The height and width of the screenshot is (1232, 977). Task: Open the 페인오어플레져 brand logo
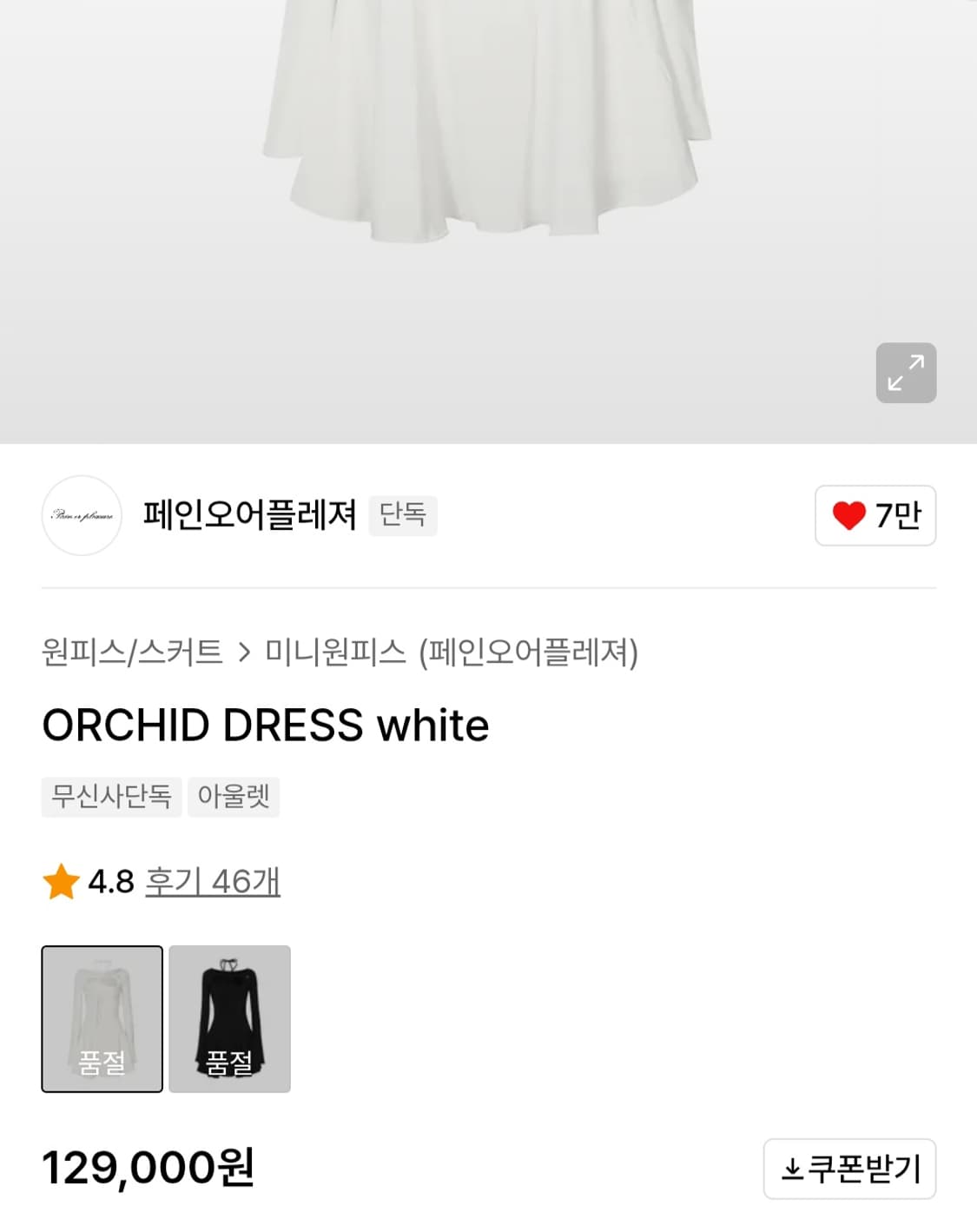click(82, 516)
